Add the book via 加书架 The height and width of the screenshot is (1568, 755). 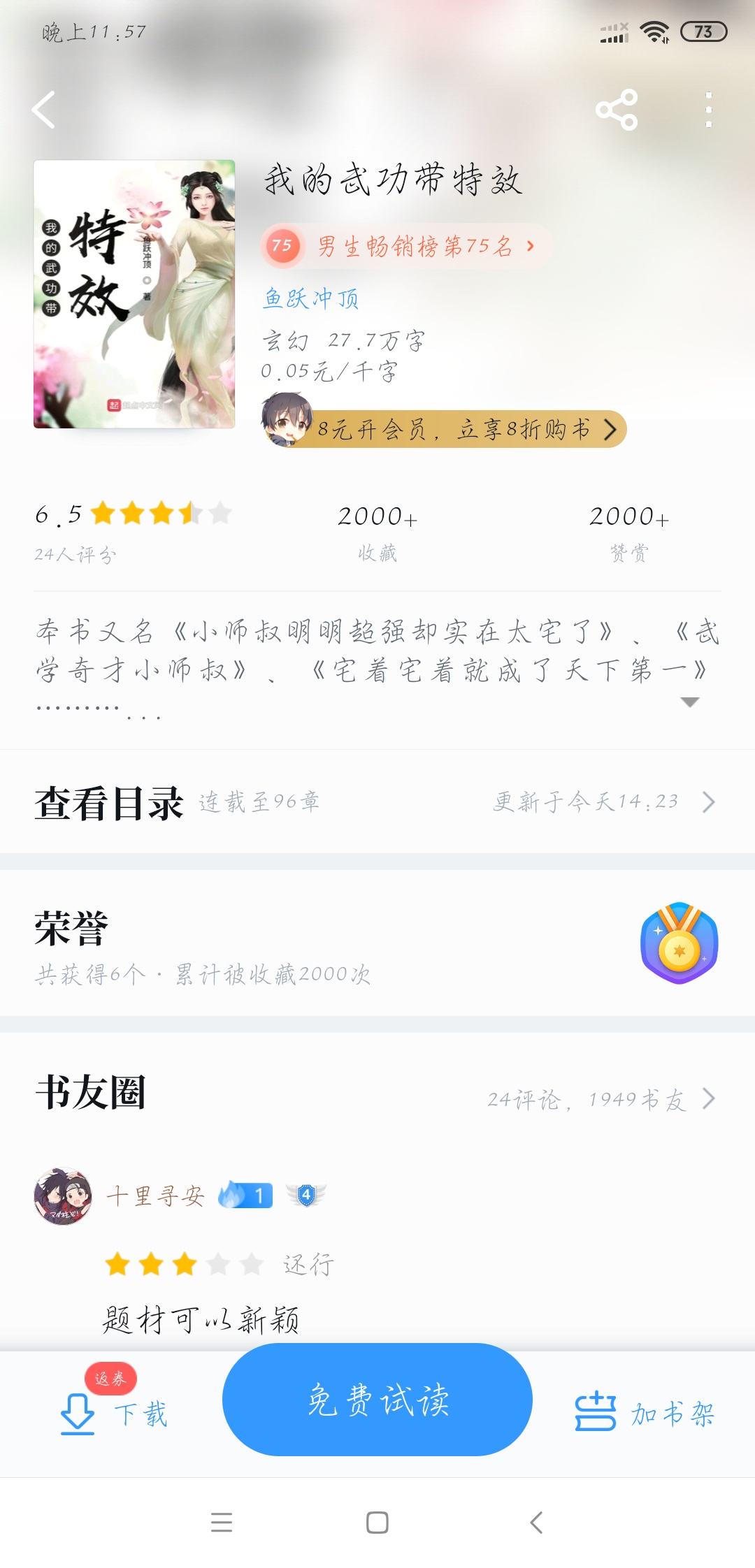pyautogui.click(x=645, y=1413)
